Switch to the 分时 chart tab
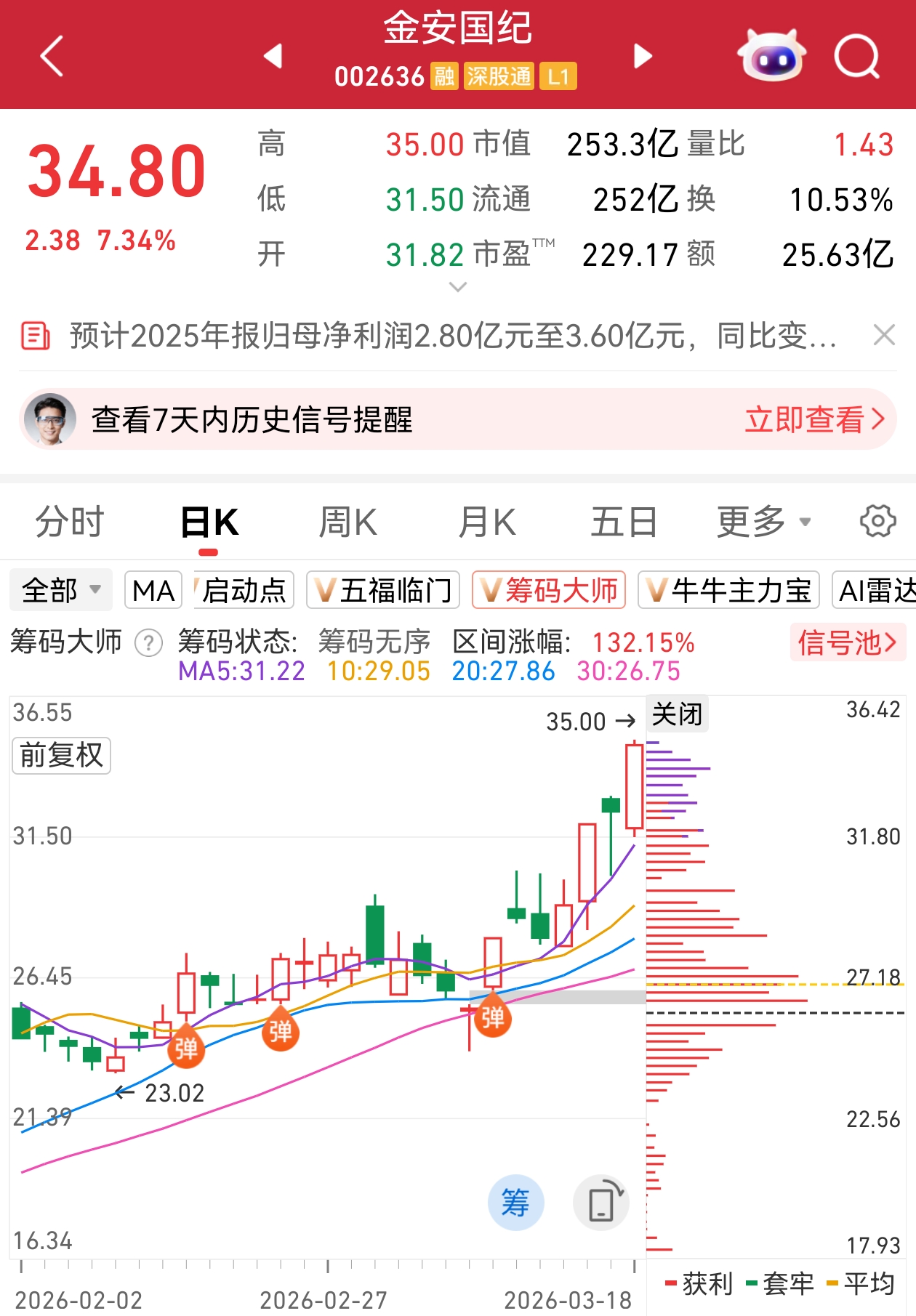This screenshot has height=1316, width=916. tap(70, 522)
